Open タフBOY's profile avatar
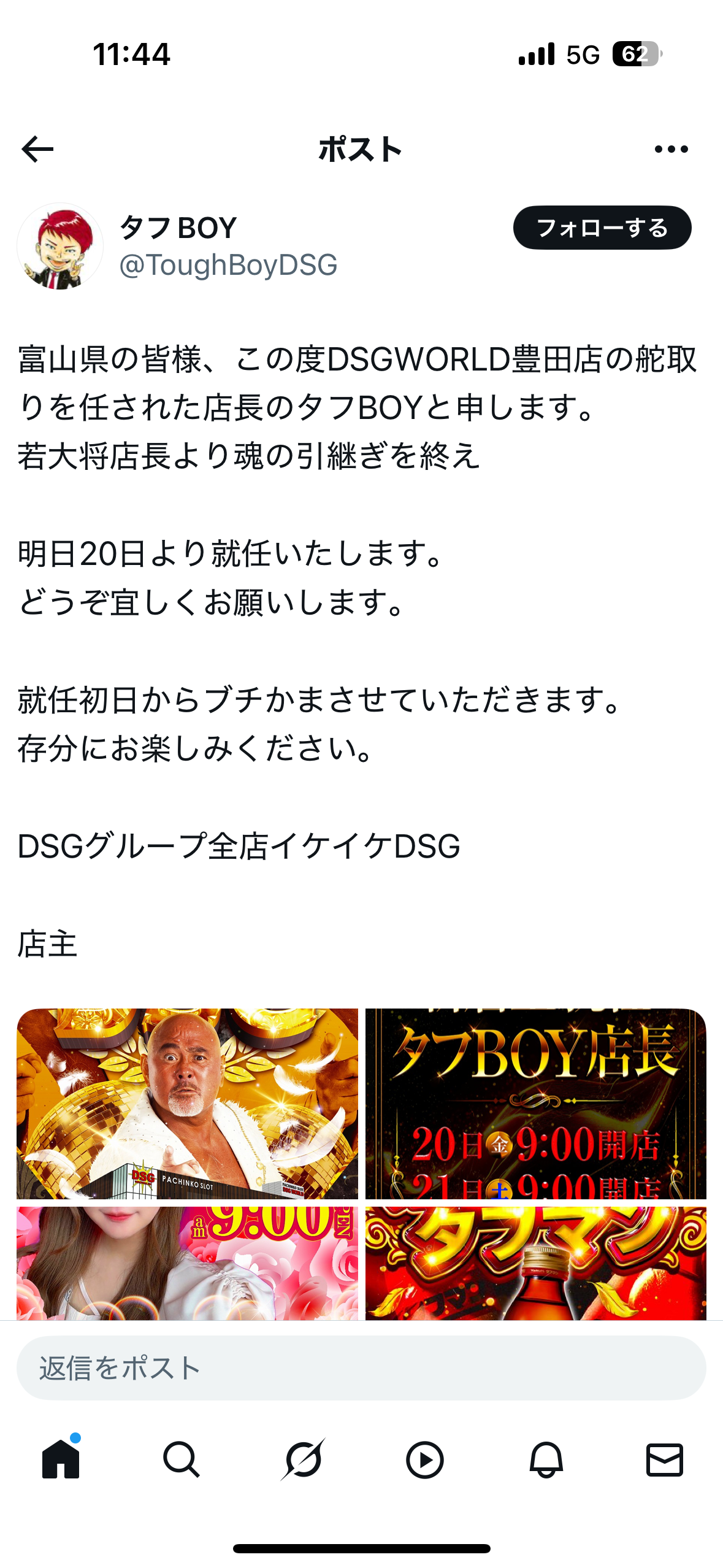Image resolution: width=723 pixels, height=1568 pixels. (x=60, y=246)
